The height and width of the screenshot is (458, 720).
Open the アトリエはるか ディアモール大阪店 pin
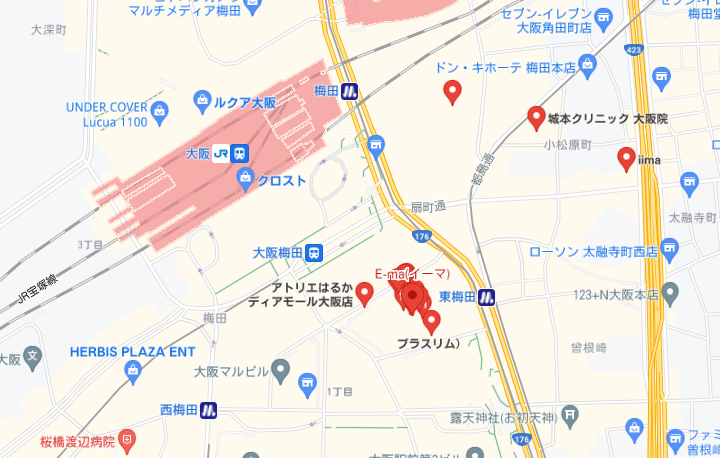pyautogui.click(x=365, y=293)
